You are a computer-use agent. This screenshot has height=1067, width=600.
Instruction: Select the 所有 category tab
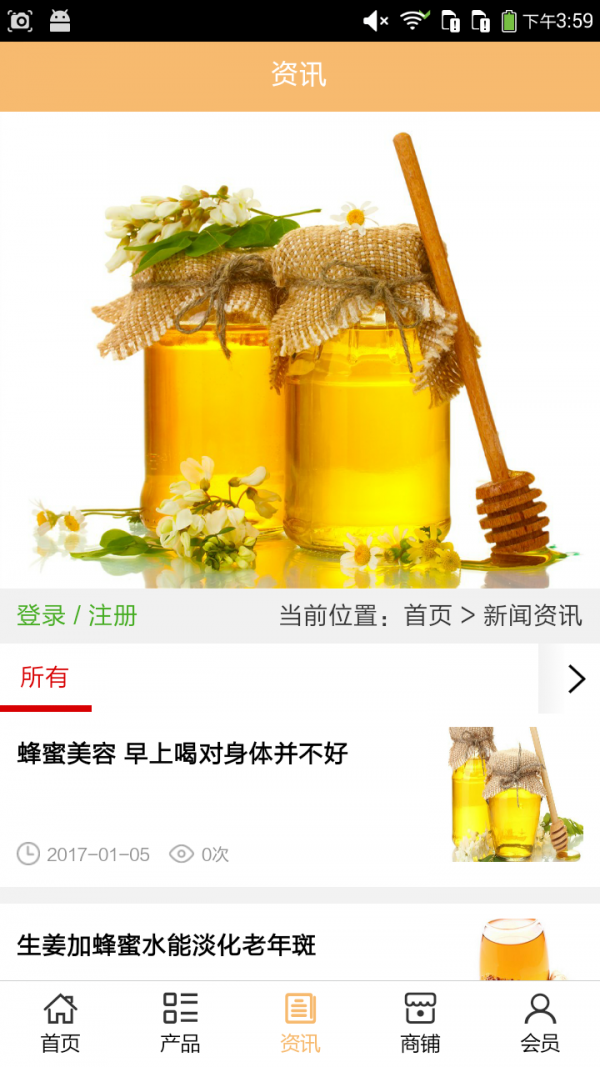(x=45, y=678)
